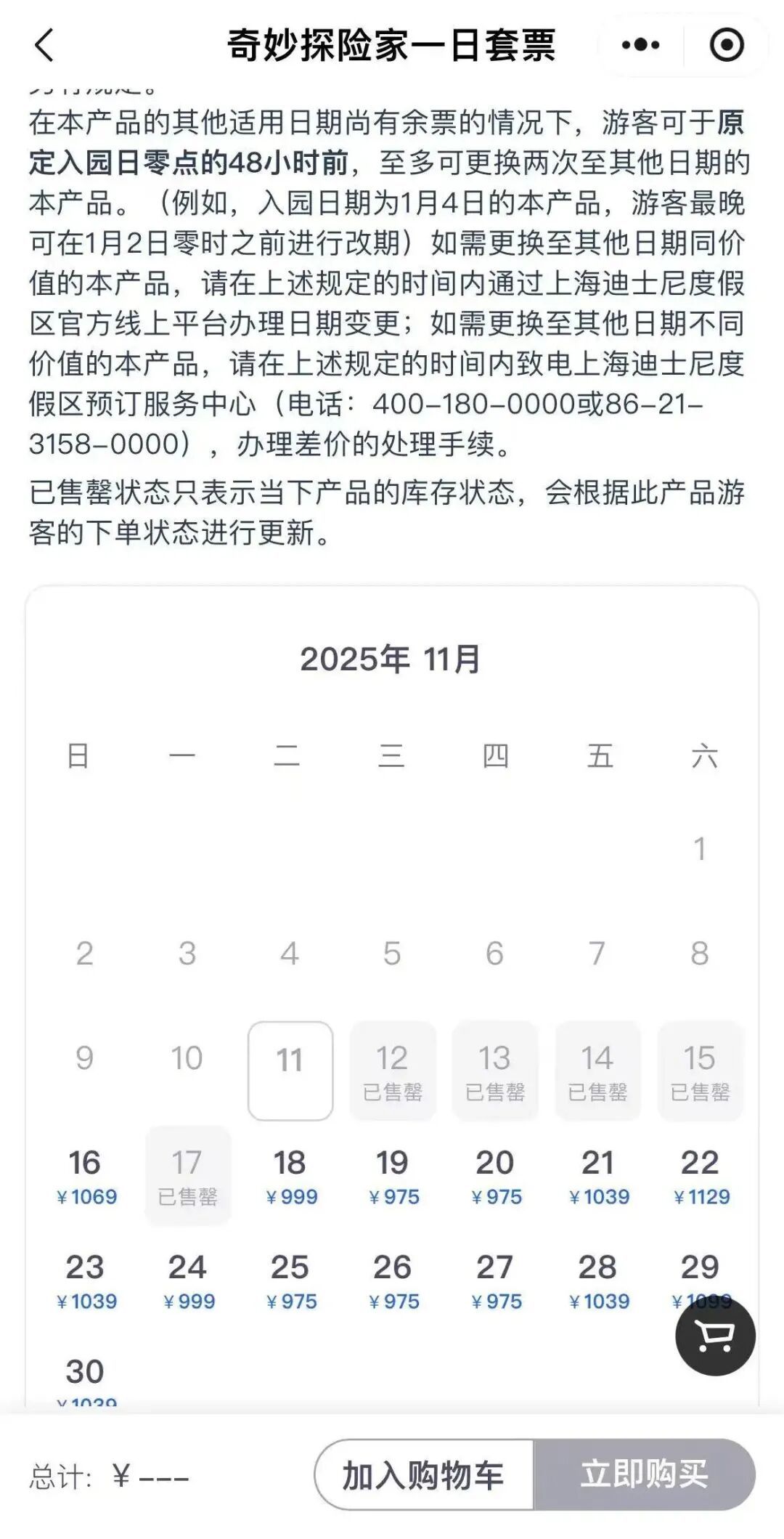The image size is (784, 1539).
Task: Close the mini program via target icon
Action: [726, 45]
